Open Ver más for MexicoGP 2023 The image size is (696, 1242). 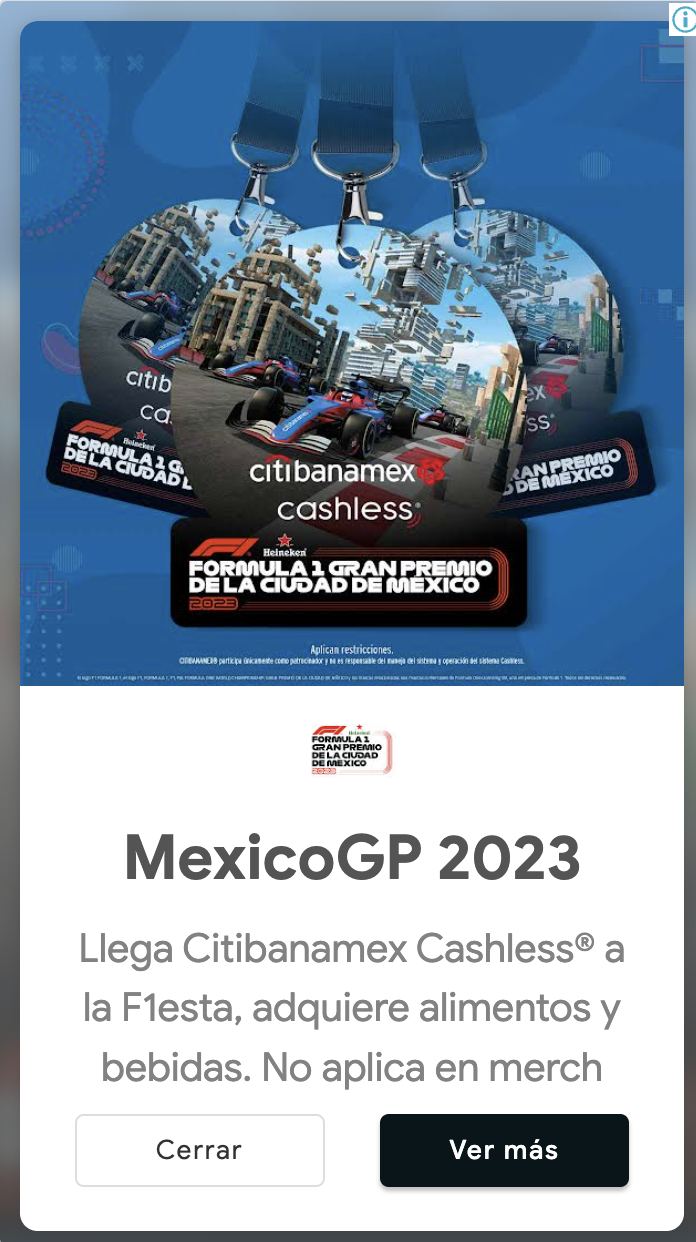click(504, 1150)
